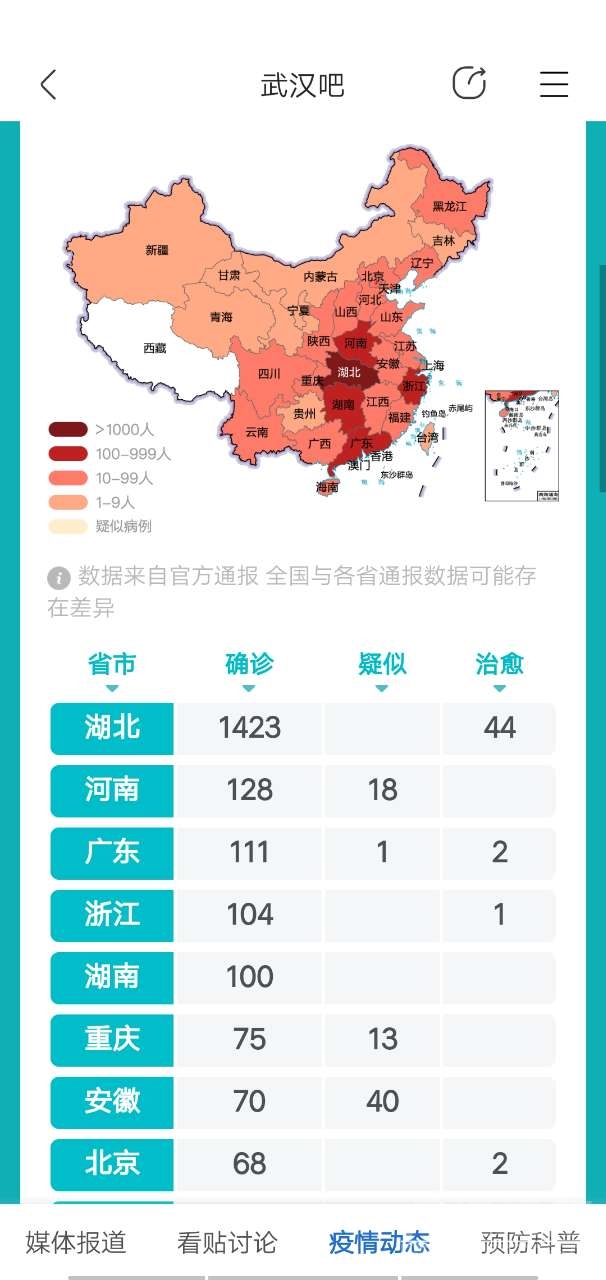Share this page via share icon
Screen dimensions: 606x1280
(469, 84)
